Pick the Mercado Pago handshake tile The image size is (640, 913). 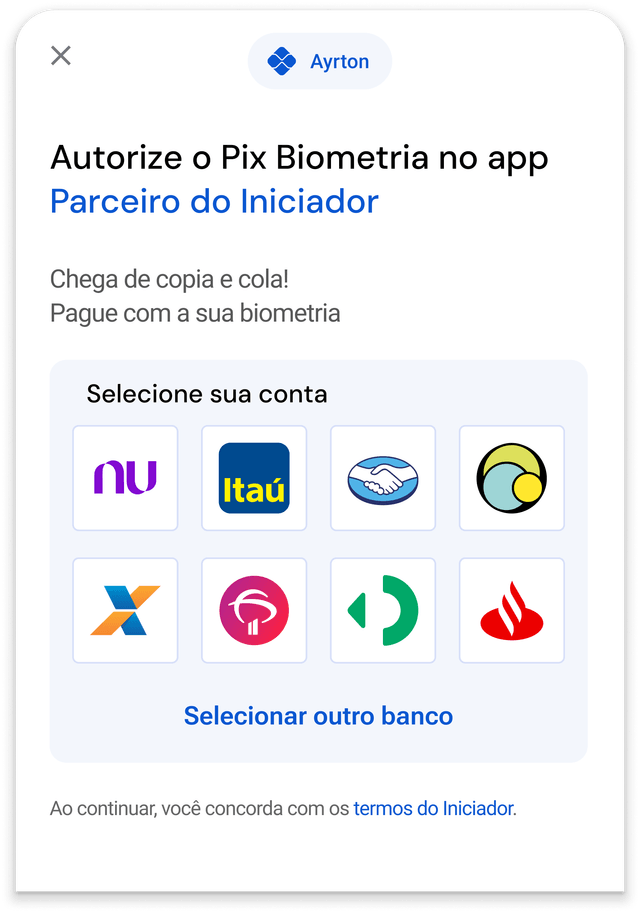(x=383, y=478)
